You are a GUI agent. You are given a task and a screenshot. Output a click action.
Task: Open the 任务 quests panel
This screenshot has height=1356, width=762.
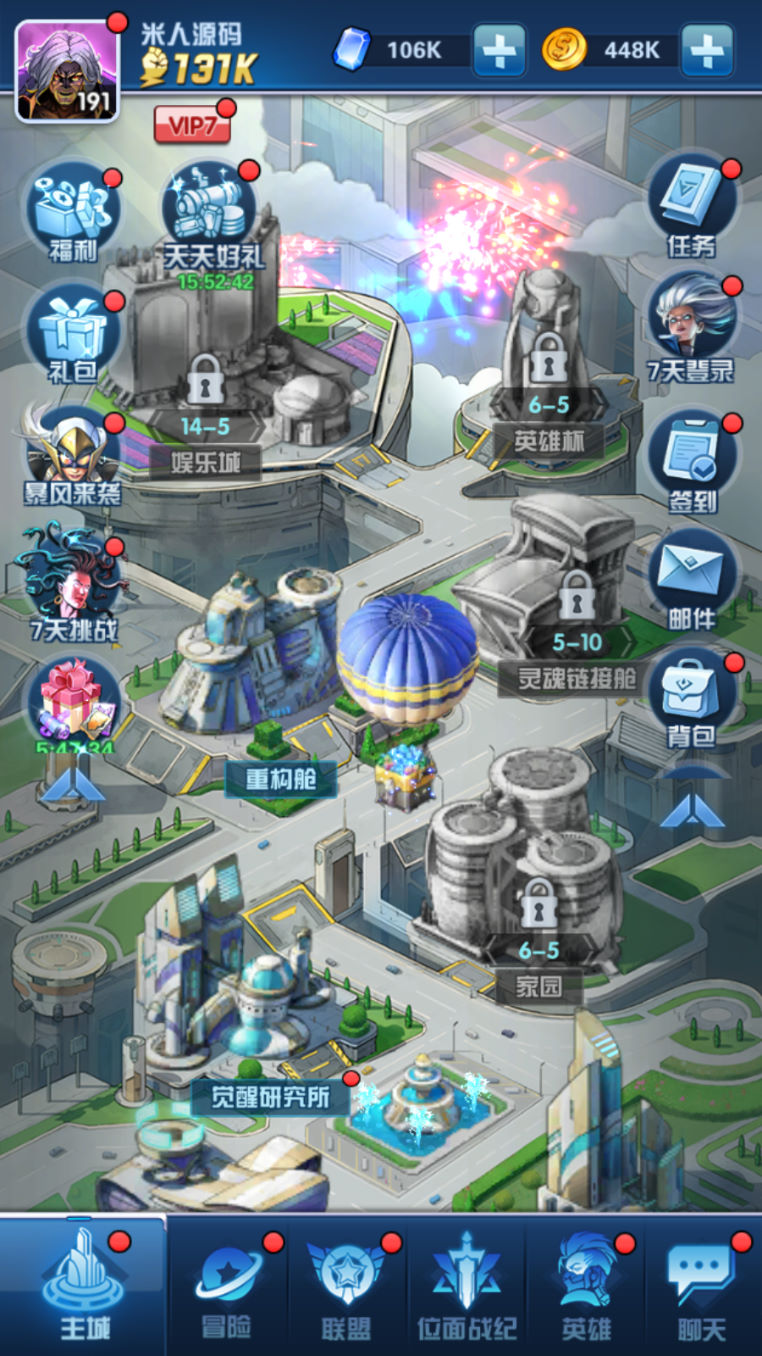(692, 205)
